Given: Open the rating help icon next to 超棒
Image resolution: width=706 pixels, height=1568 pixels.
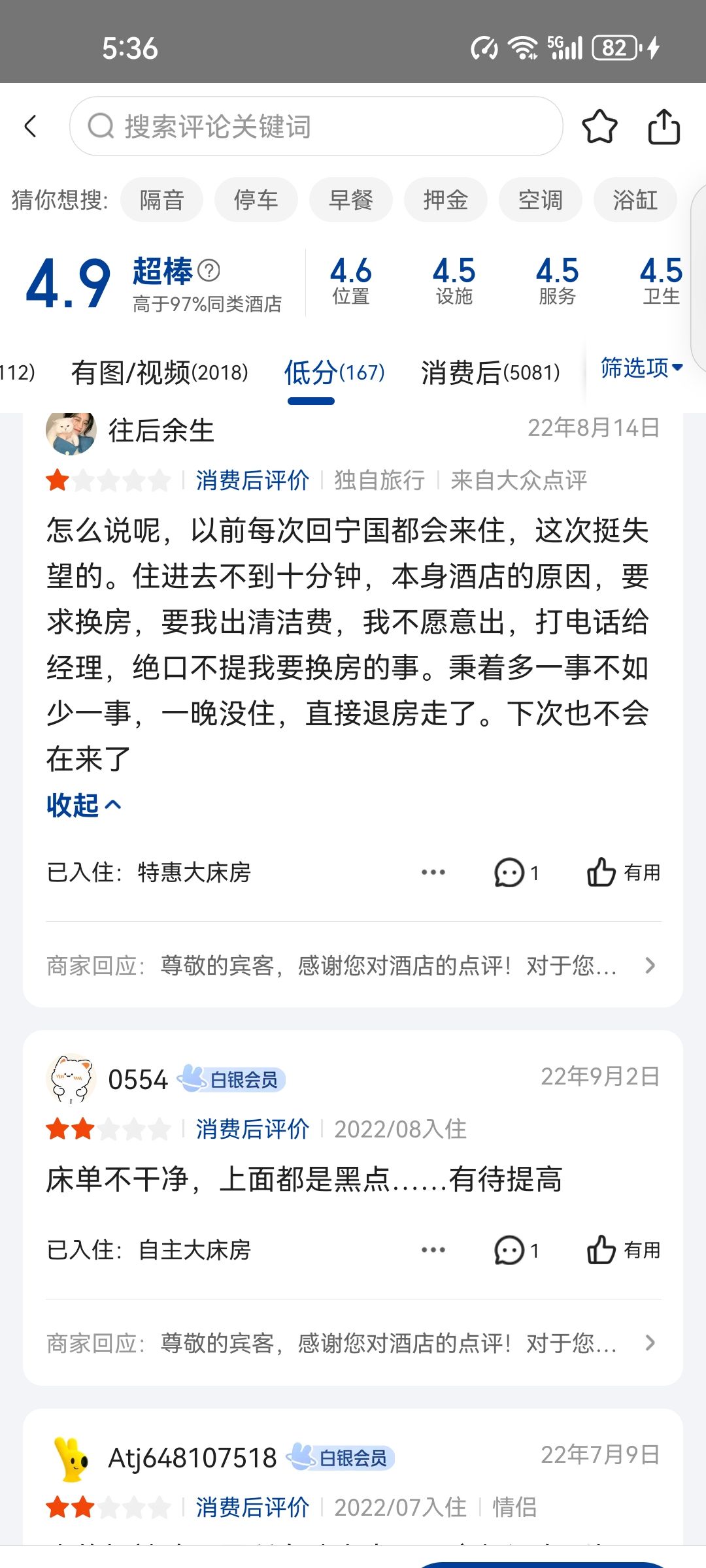Looking at the screenshot, I should coord(209,270).
